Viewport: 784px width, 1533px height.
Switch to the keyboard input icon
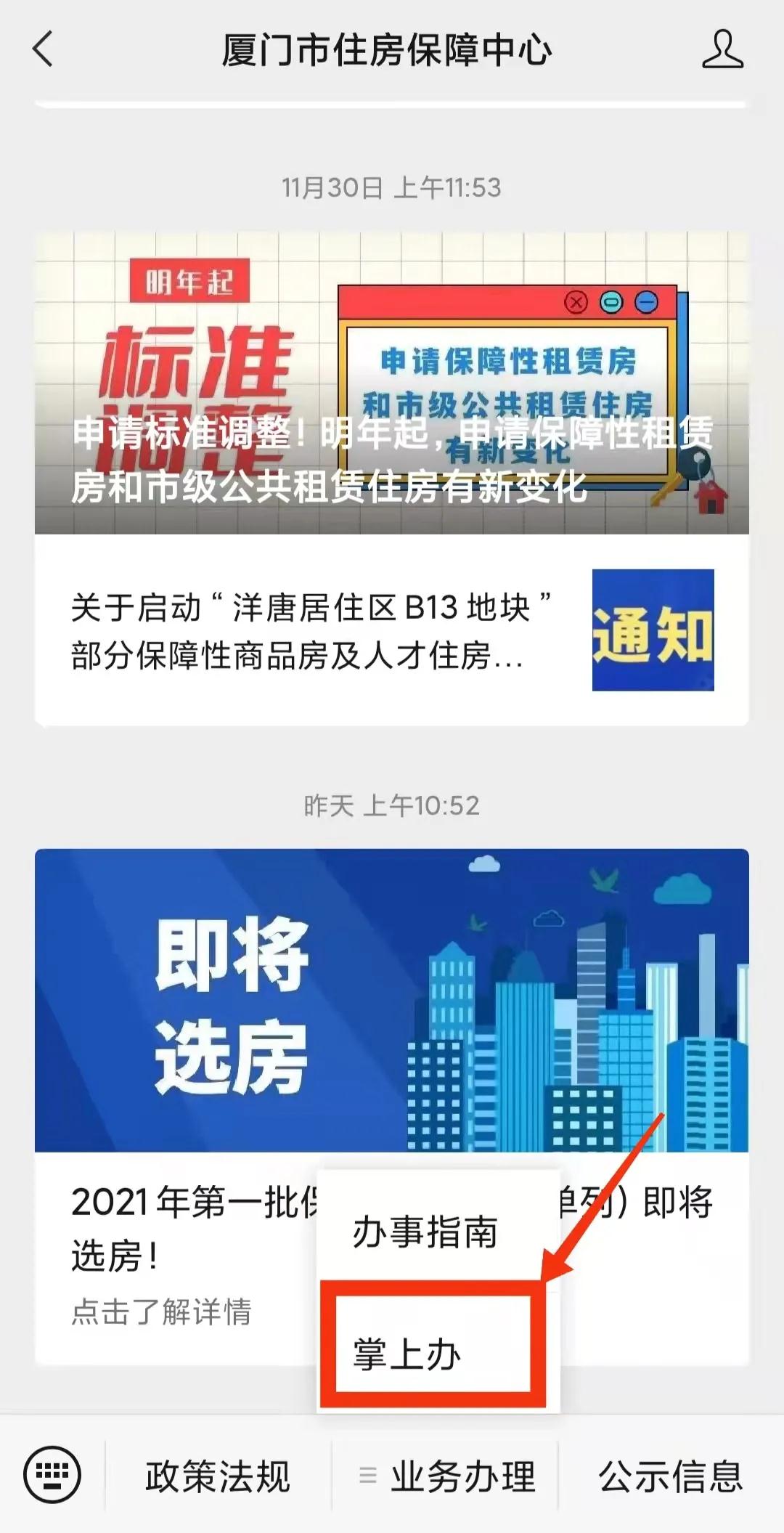tap(52, 1476)
